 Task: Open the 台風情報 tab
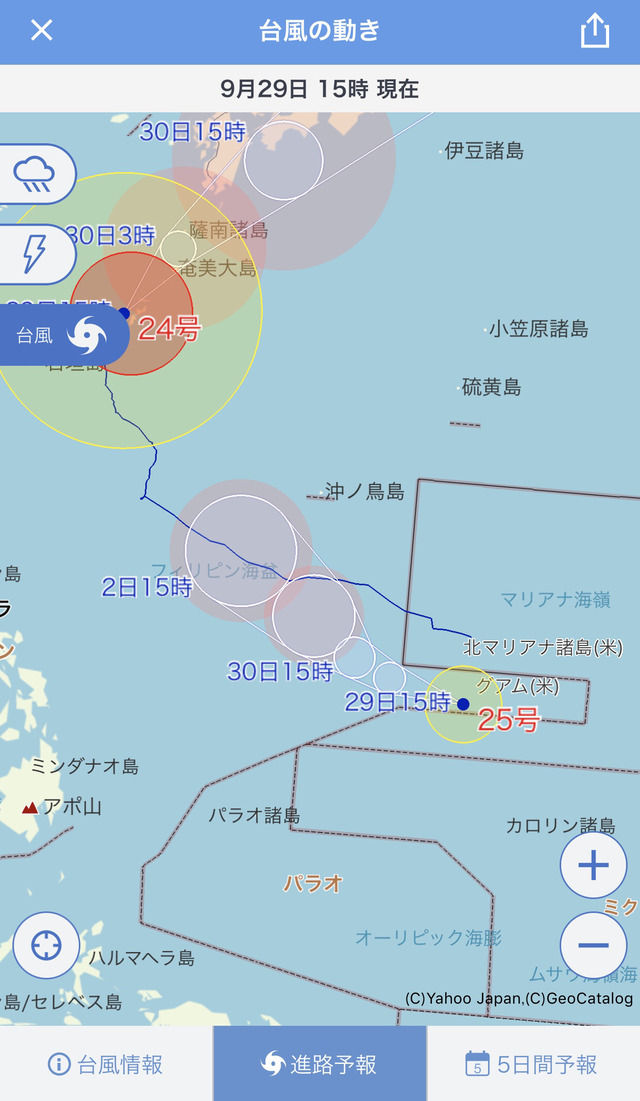tap(106, 1064)
